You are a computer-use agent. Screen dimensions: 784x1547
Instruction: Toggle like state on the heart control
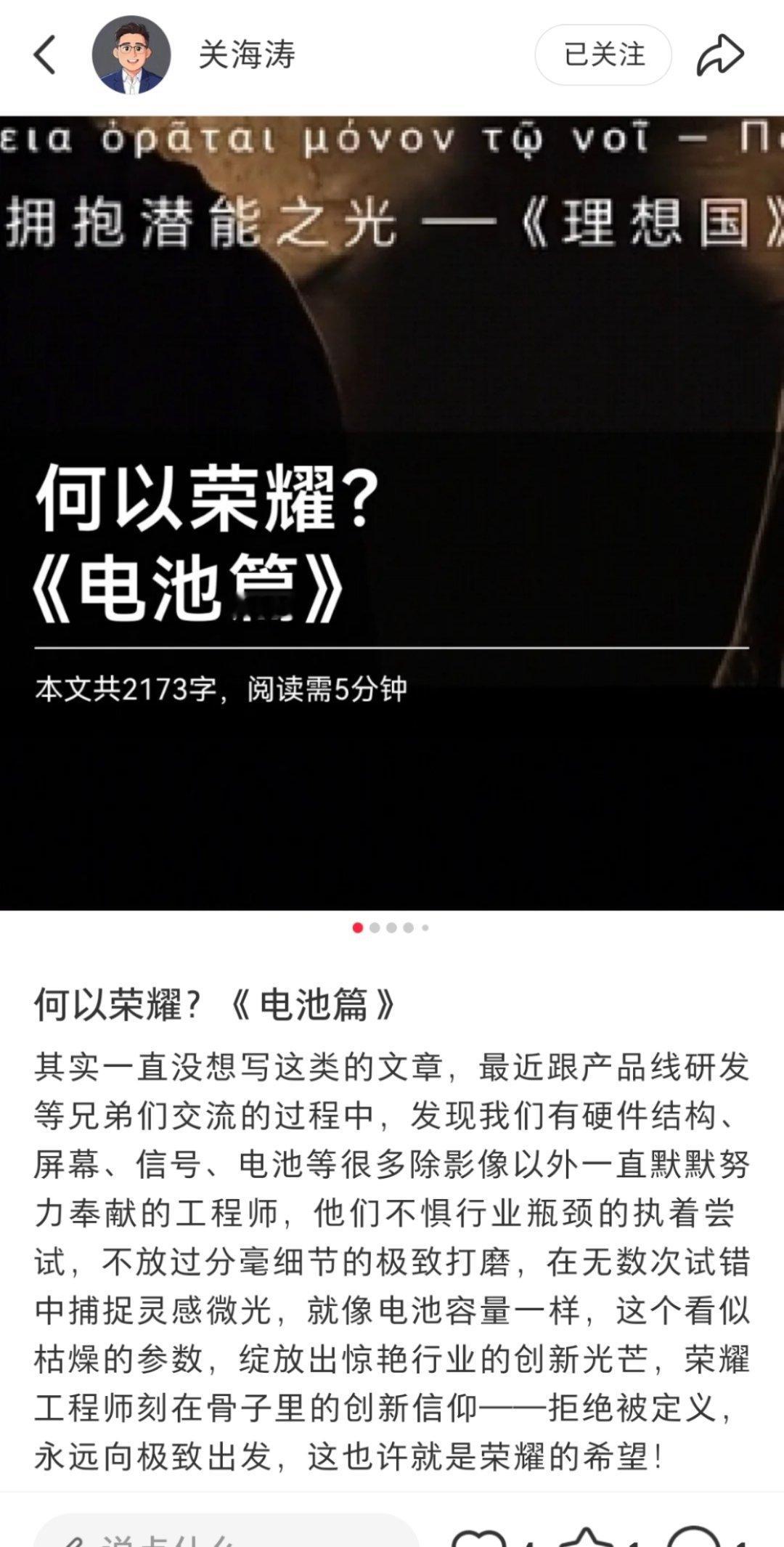pos(478,1543)
